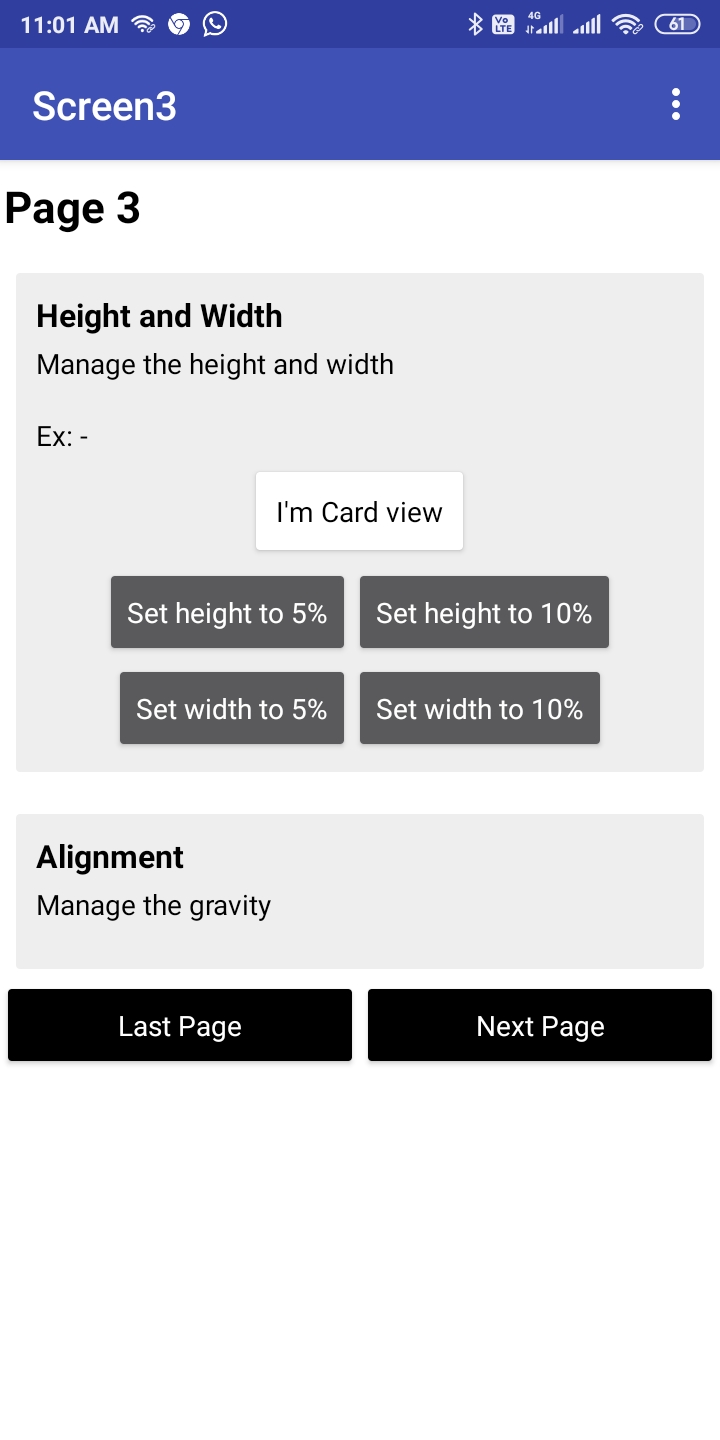Screen dimensions: 720x1440
Task: Choose Set width to 5%
Action: [232, 708]
